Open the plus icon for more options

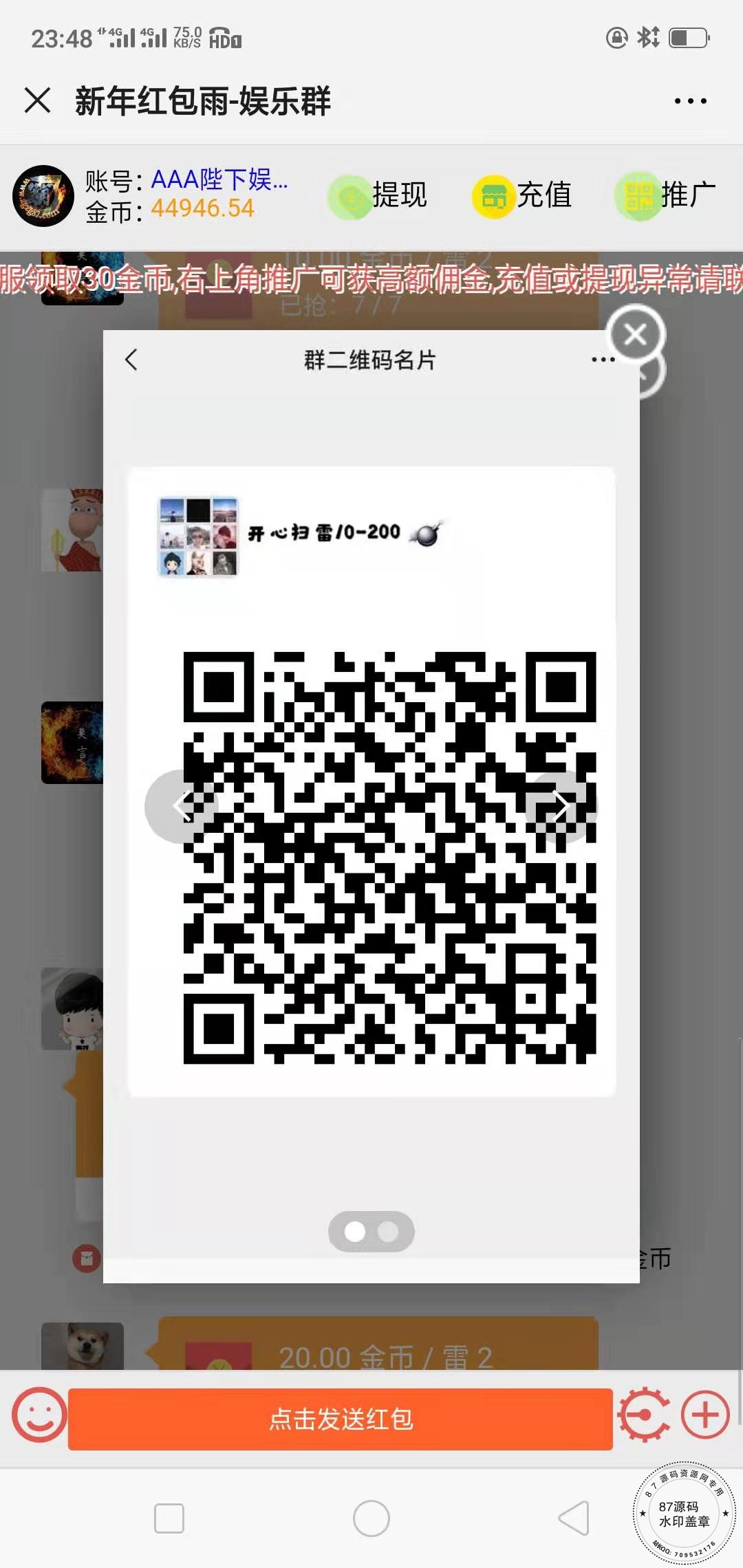click(705, 1415)
